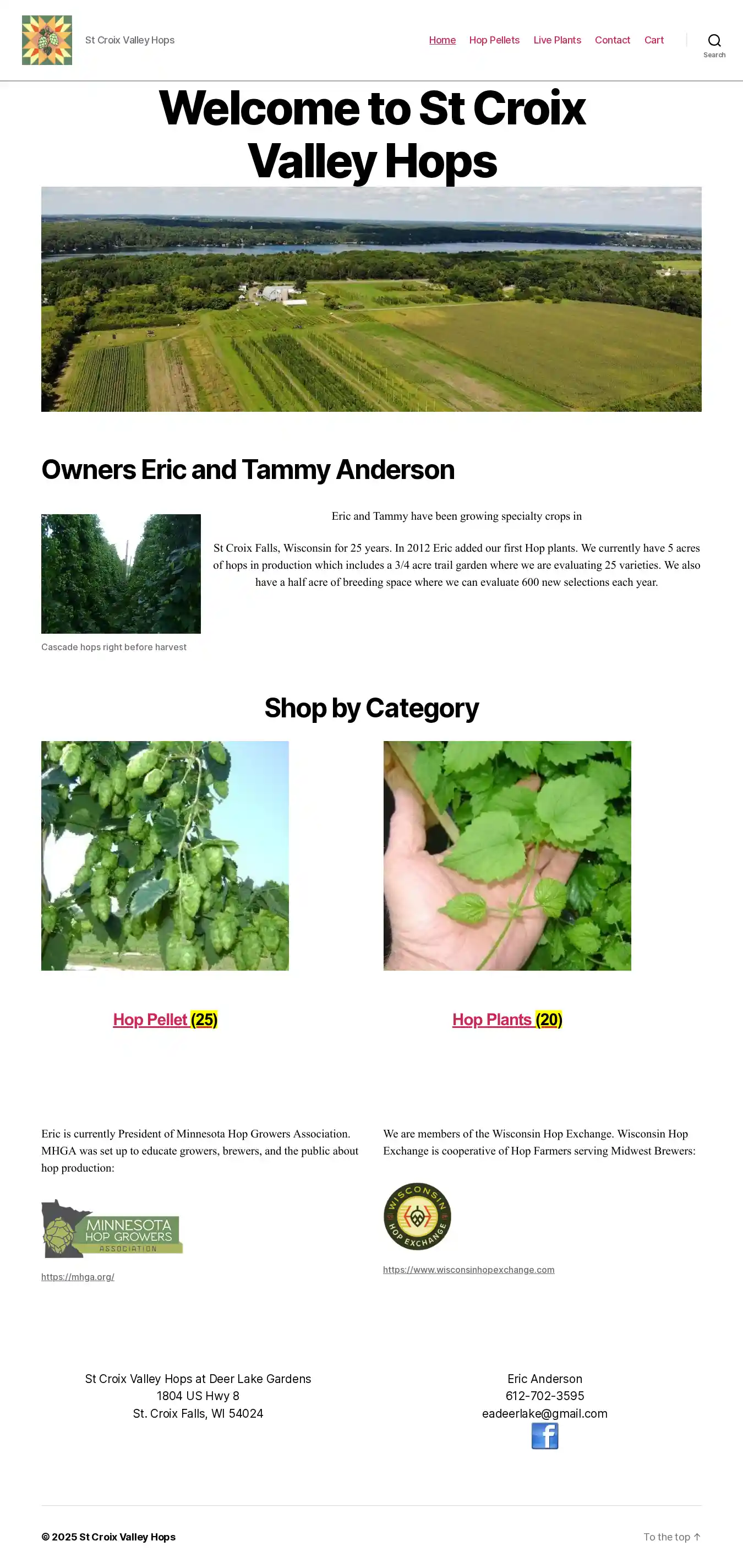Open the Contact page

[611, 40]
